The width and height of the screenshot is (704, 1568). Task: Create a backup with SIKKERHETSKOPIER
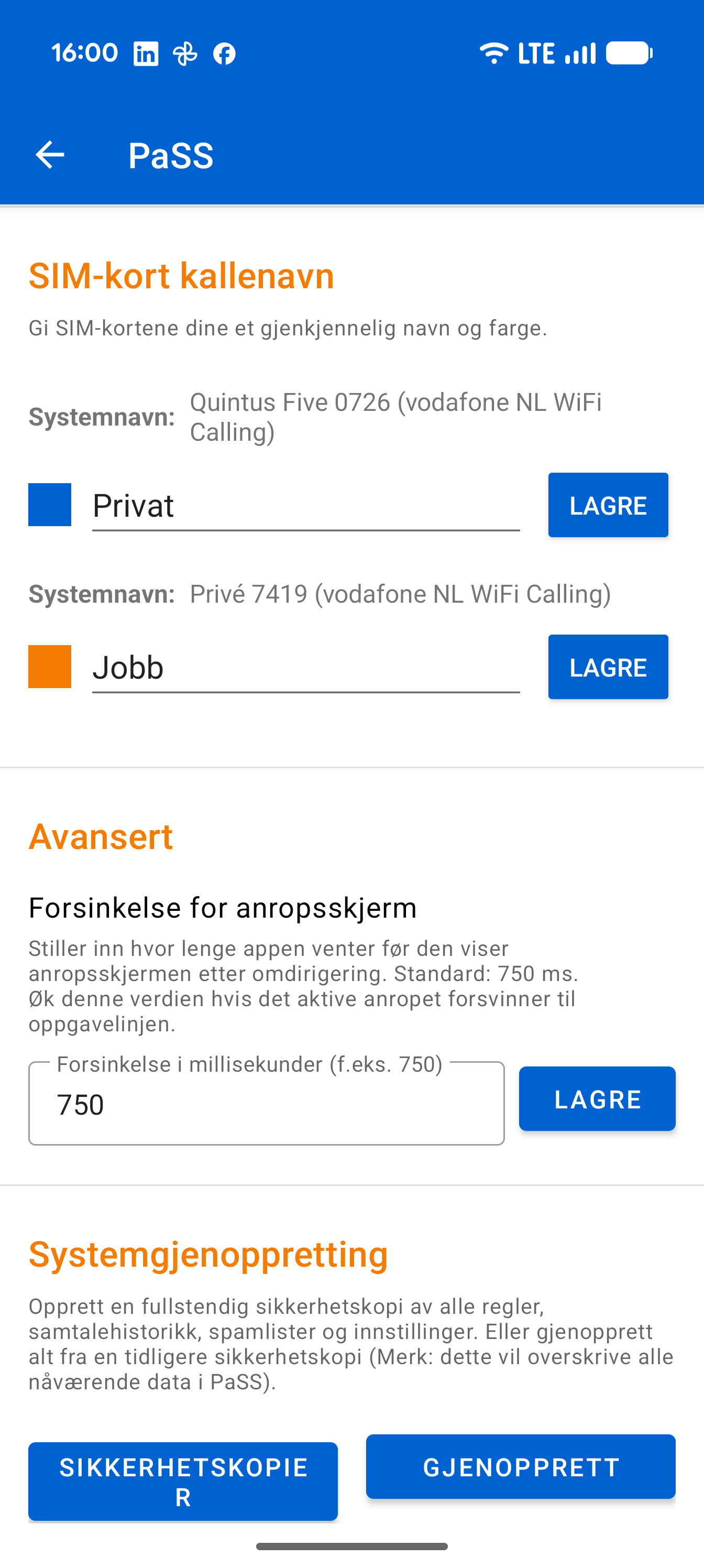point(183,1482)
